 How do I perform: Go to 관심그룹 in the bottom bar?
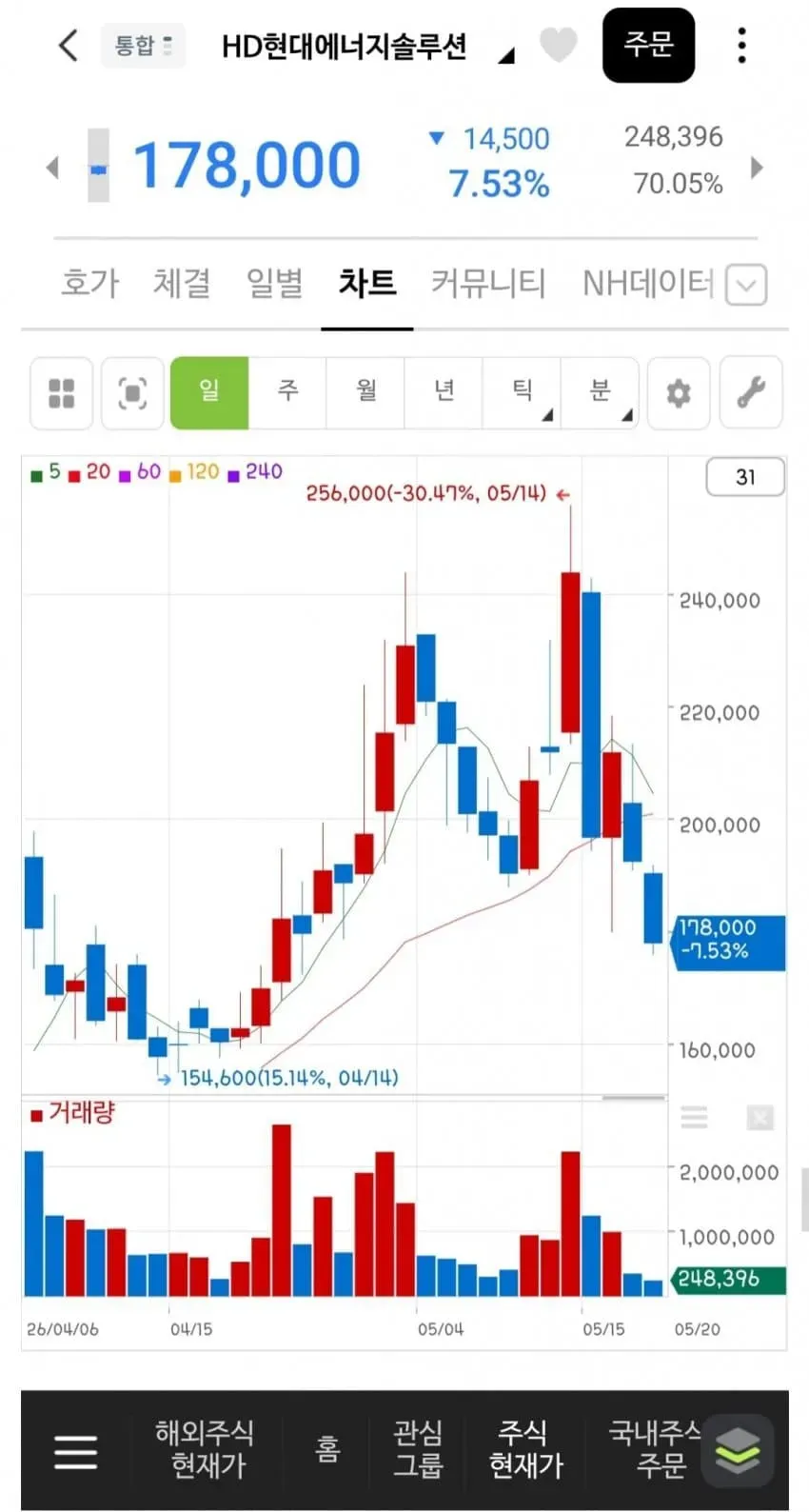click(418, 1449)
